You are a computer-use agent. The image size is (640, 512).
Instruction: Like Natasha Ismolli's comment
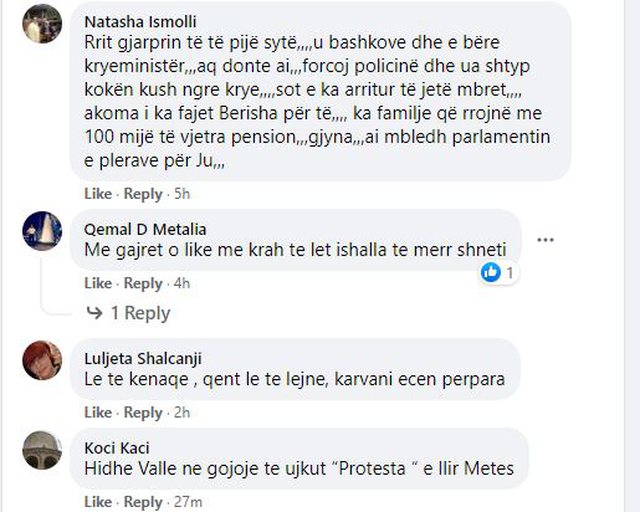tap(98, 193)
